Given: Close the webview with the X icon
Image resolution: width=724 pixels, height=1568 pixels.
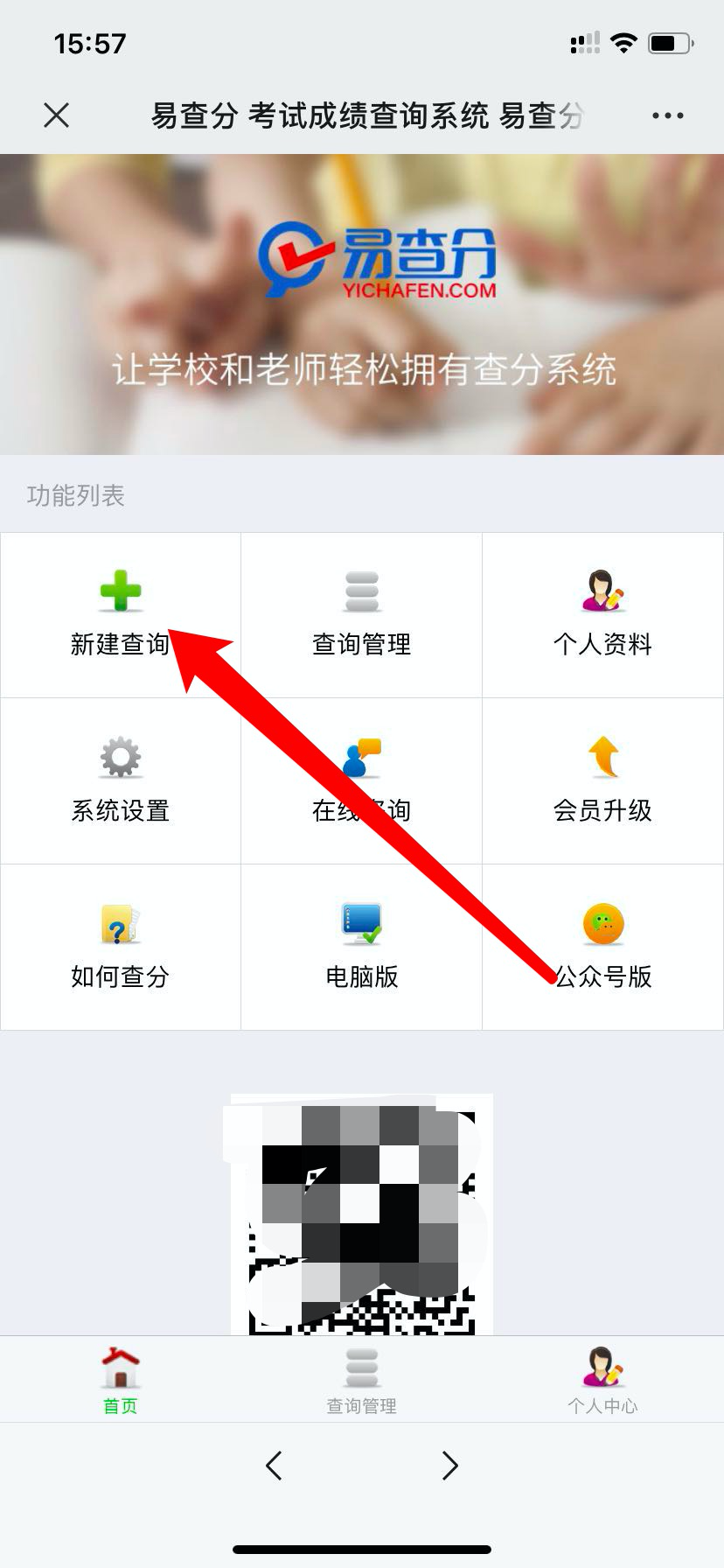Looking at the screenshot, I should coord(57,115).
